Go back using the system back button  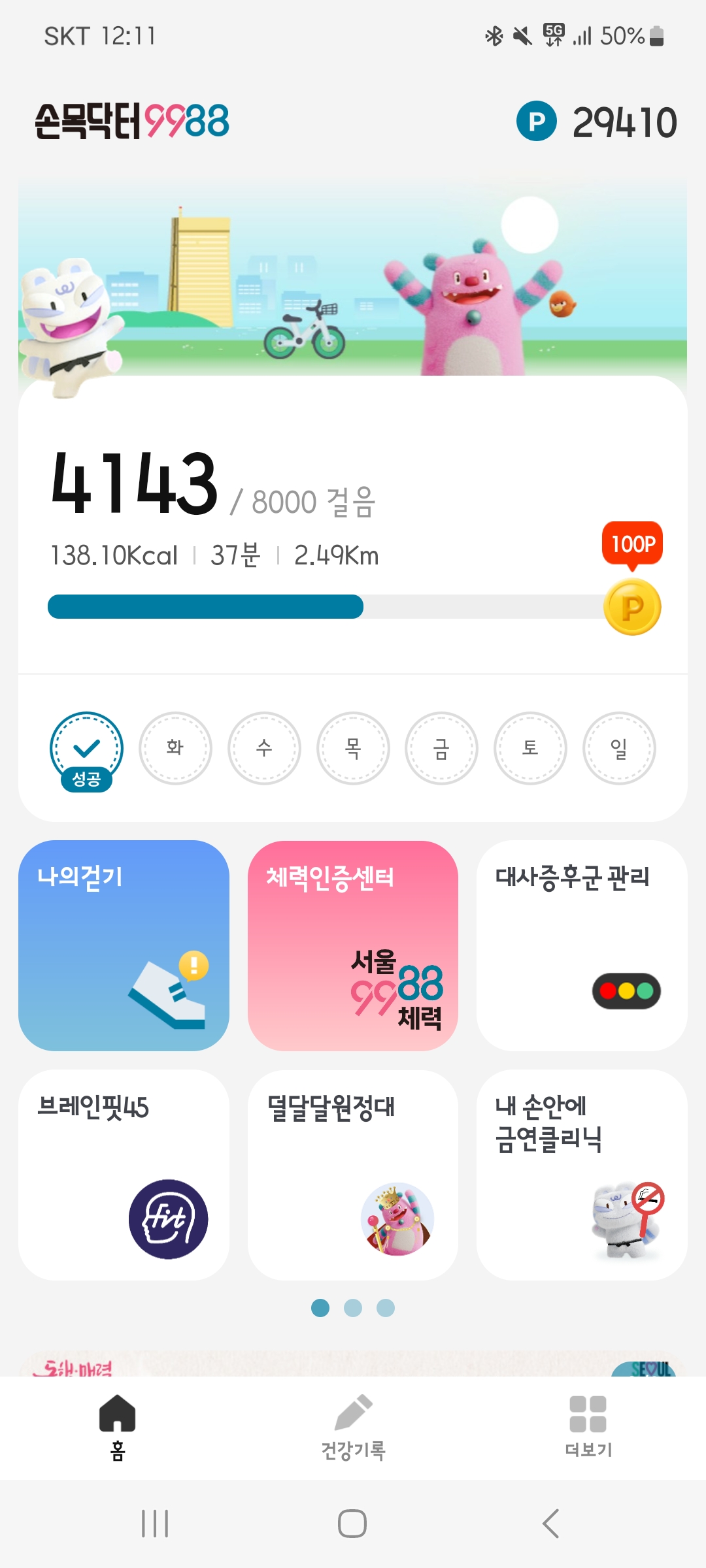point(550,1524)
